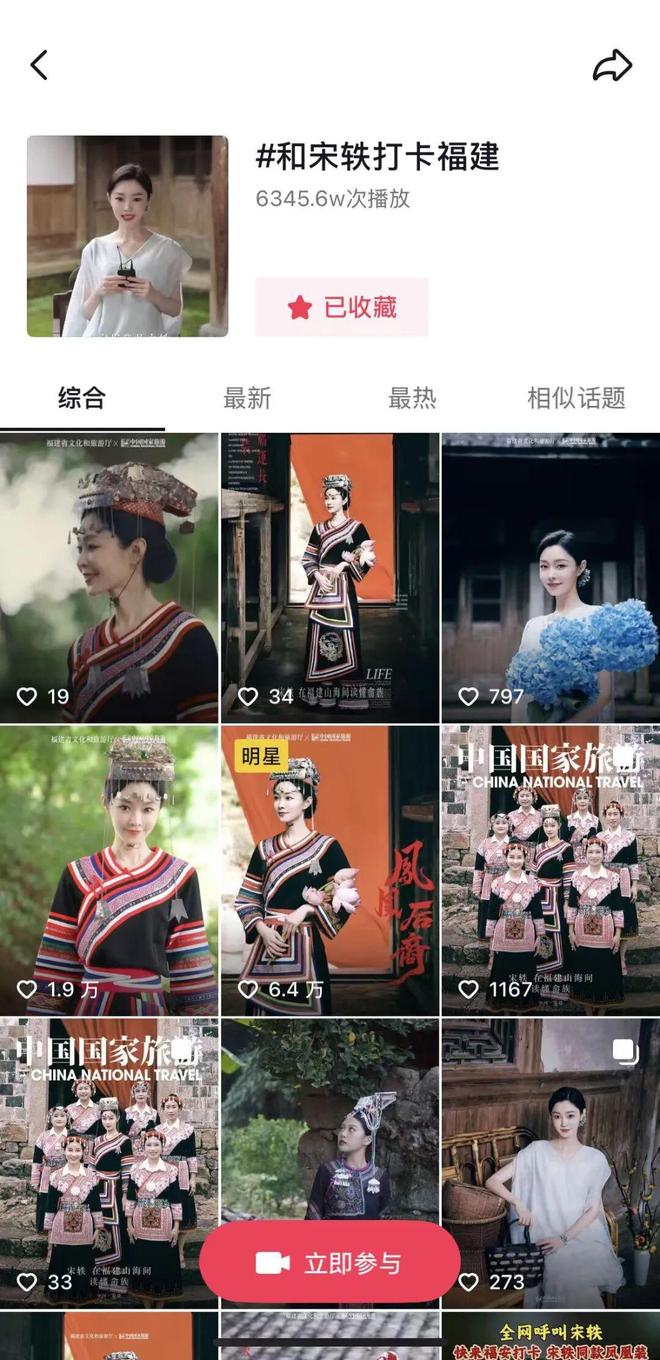The image size is (660, 1360).
Task: Open the 明星 tagged video with 6.4万 likes
Action: (x=330, y=870)
